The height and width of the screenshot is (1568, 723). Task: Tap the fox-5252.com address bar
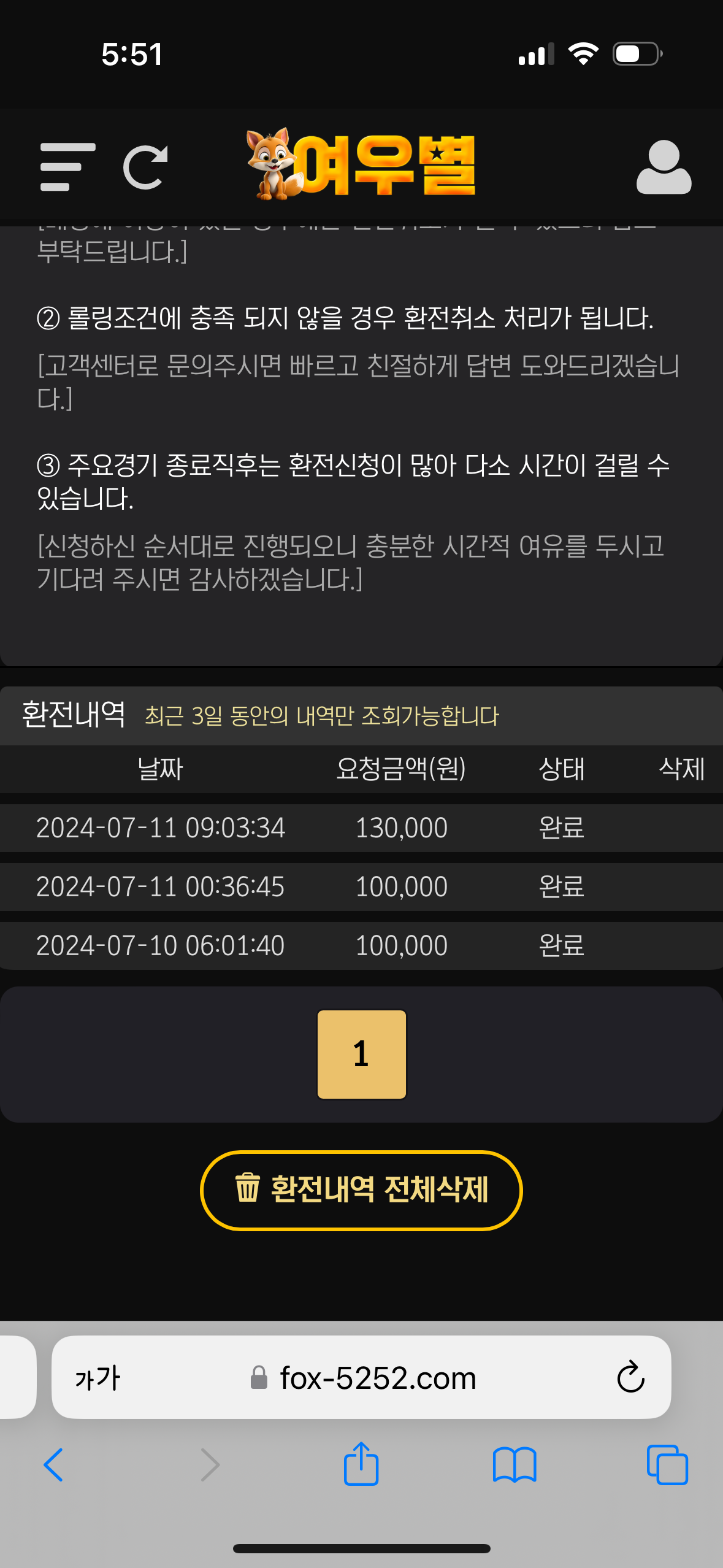[377, 1378]
